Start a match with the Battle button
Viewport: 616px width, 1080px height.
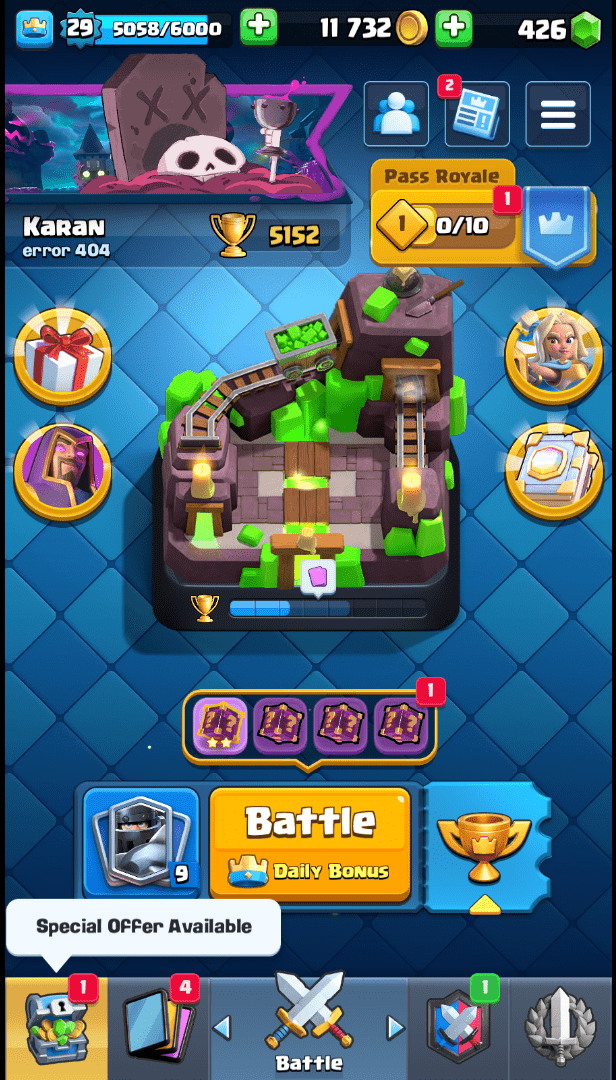point(310,840)
